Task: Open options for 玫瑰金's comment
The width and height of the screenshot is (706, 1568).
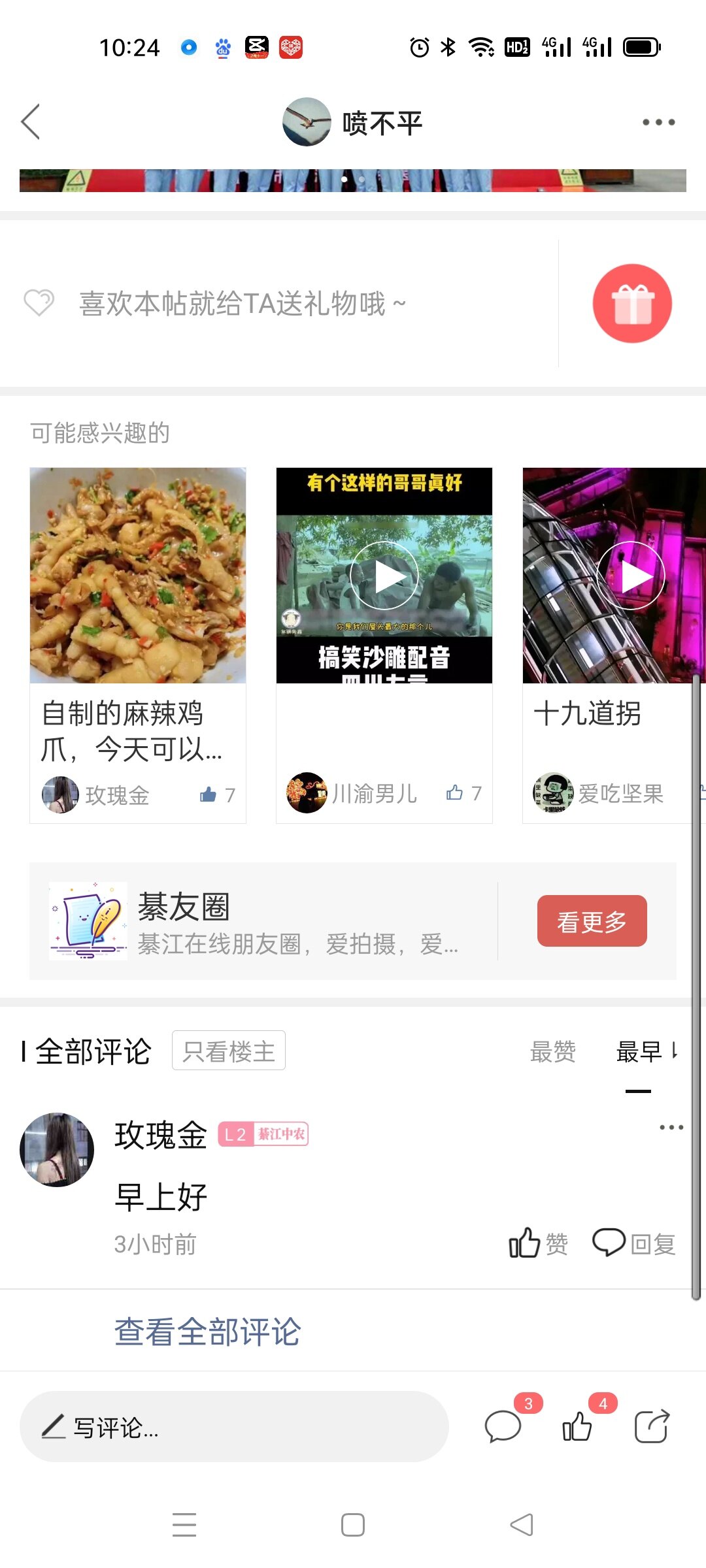Action: 671,1127
